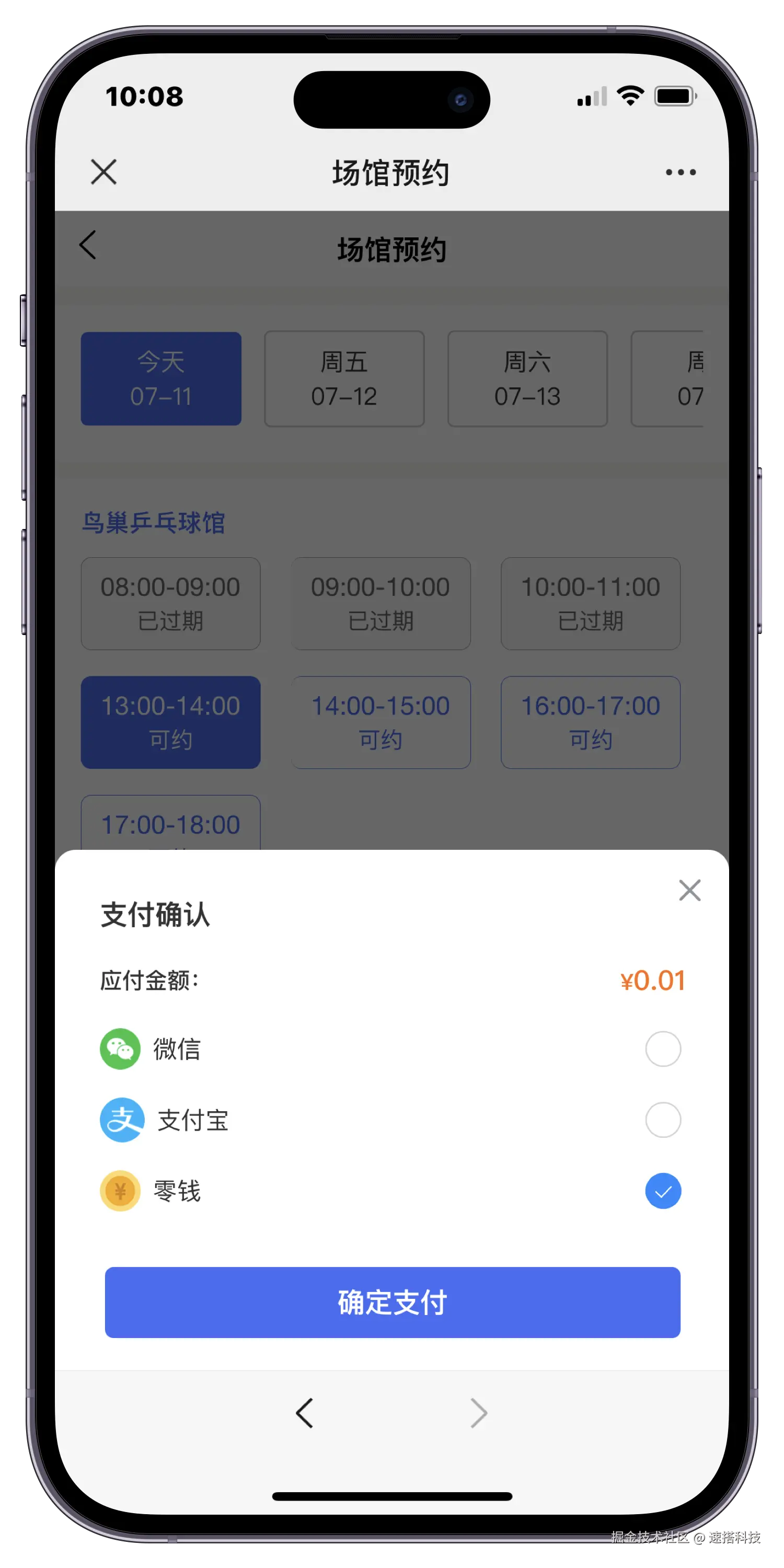Tap 确定支付 to confirm payment
The image size is (784, 1568).
392,1302
